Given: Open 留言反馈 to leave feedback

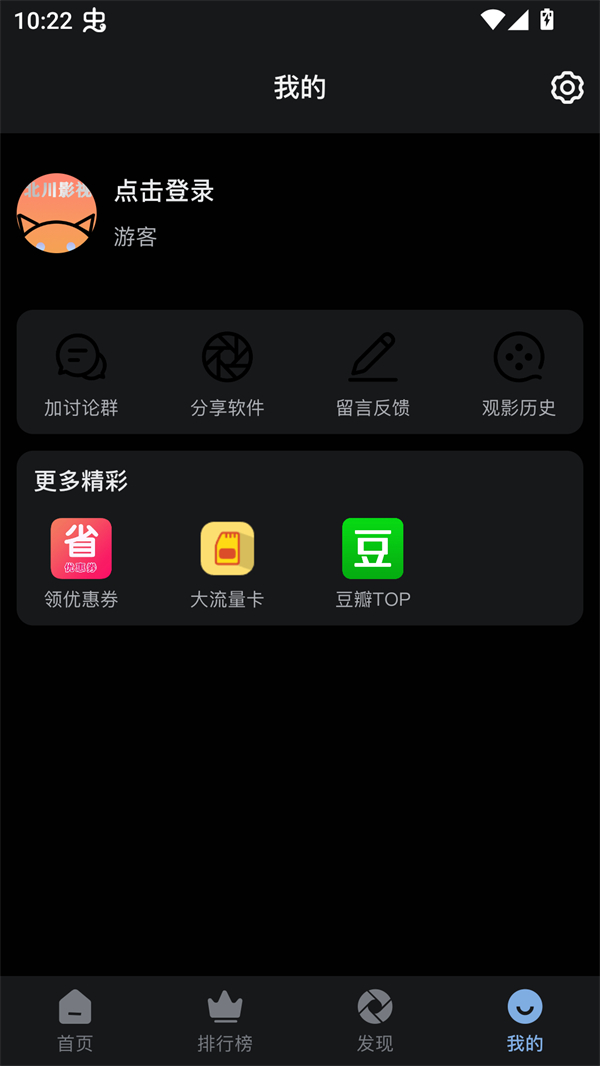Looking at the screenshot, I should (373, 373).
